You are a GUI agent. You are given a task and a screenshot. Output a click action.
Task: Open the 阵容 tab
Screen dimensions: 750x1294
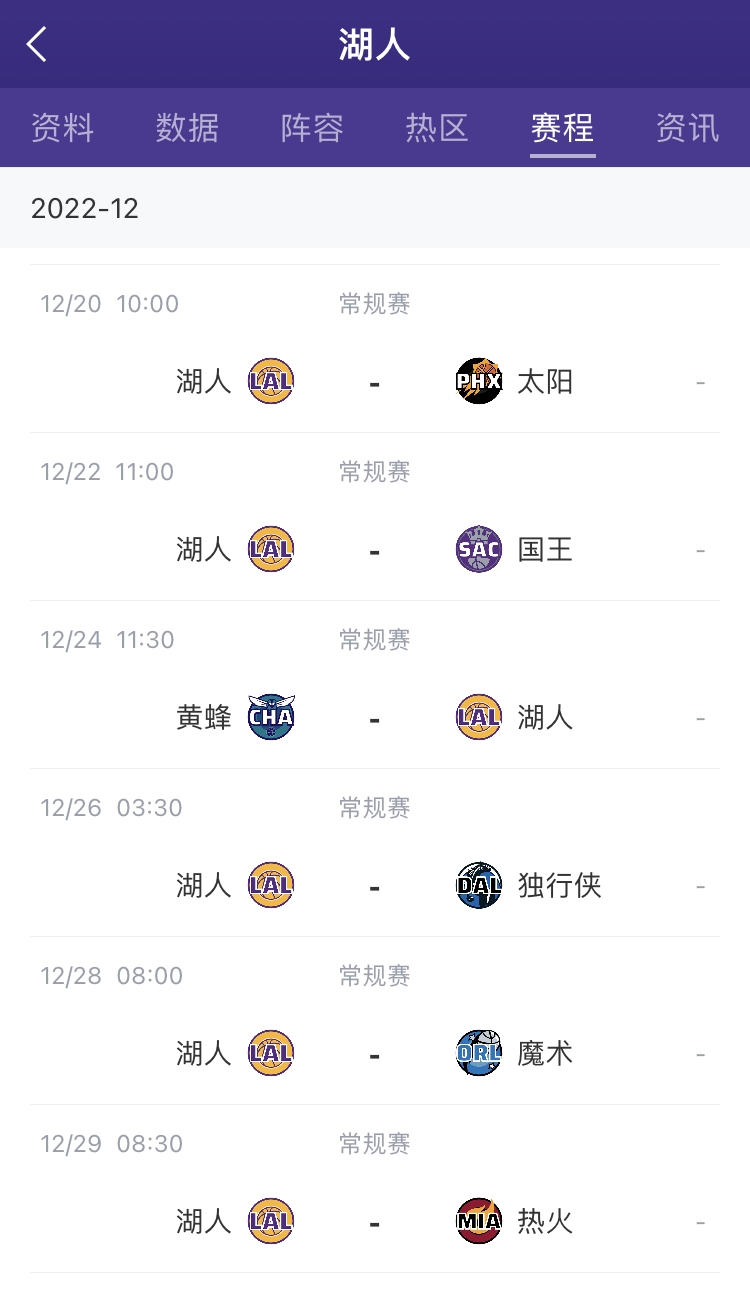pyautogui.click(x=312, y=128)
